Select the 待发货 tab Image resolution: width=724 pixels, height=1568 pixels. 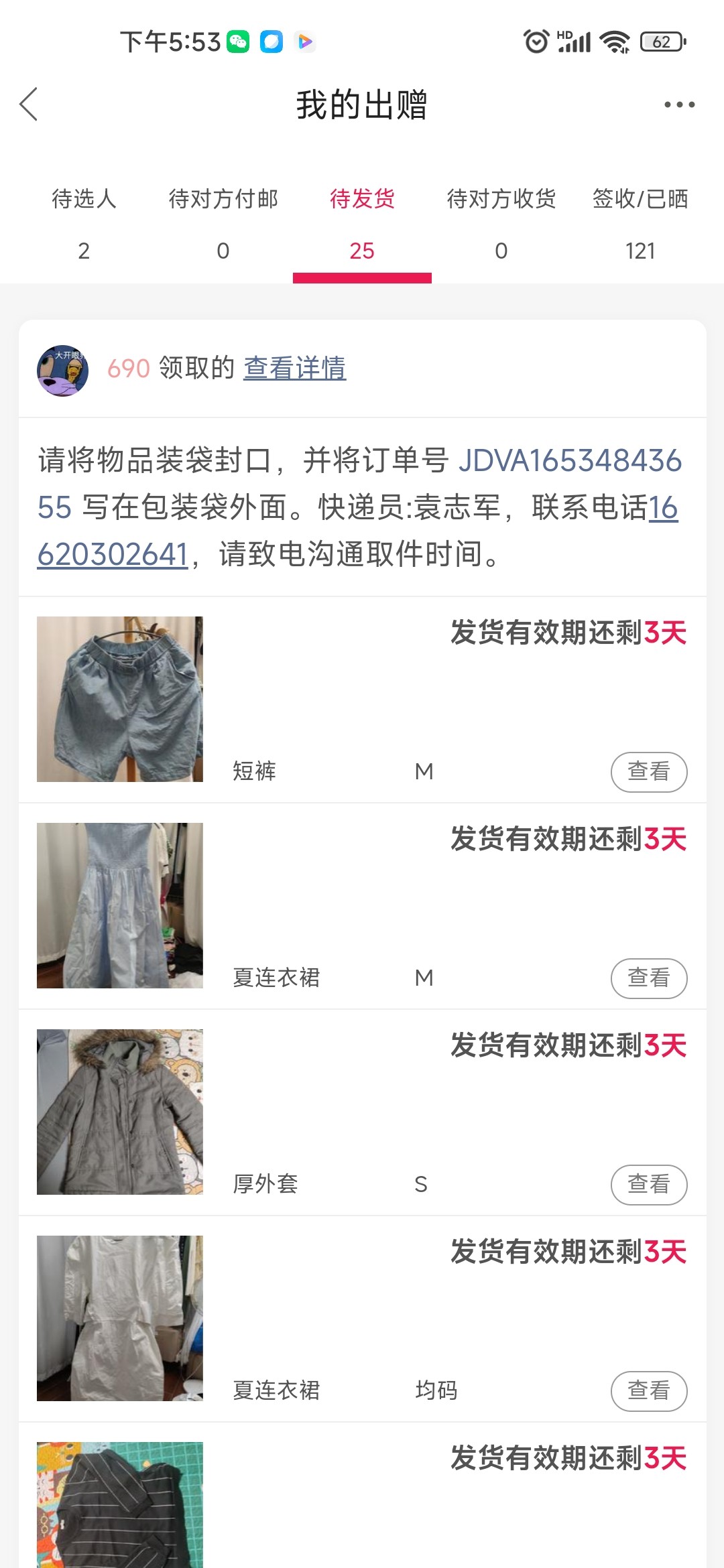click(x=362, y=223)
